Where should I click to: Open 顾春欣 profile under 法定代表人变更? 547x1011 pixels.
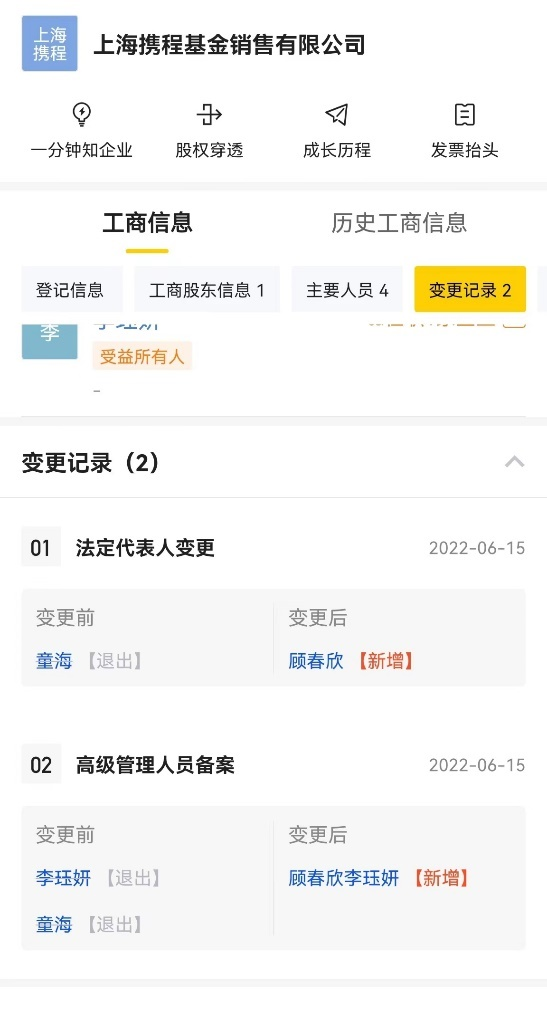click(316, 661)
